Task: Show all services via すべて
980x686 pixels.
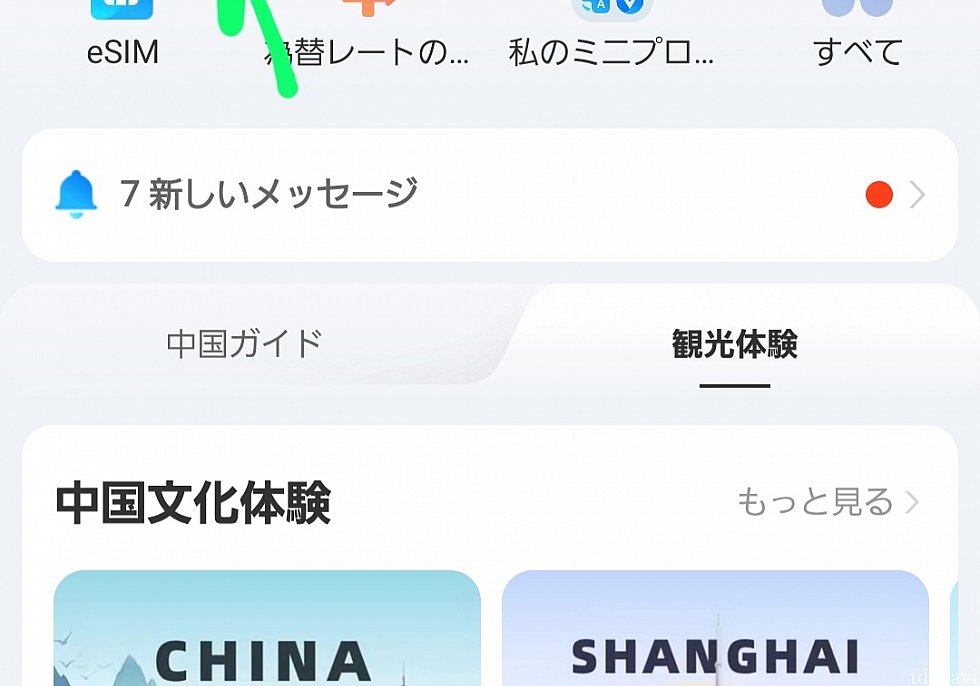Action: click(858, 30)
